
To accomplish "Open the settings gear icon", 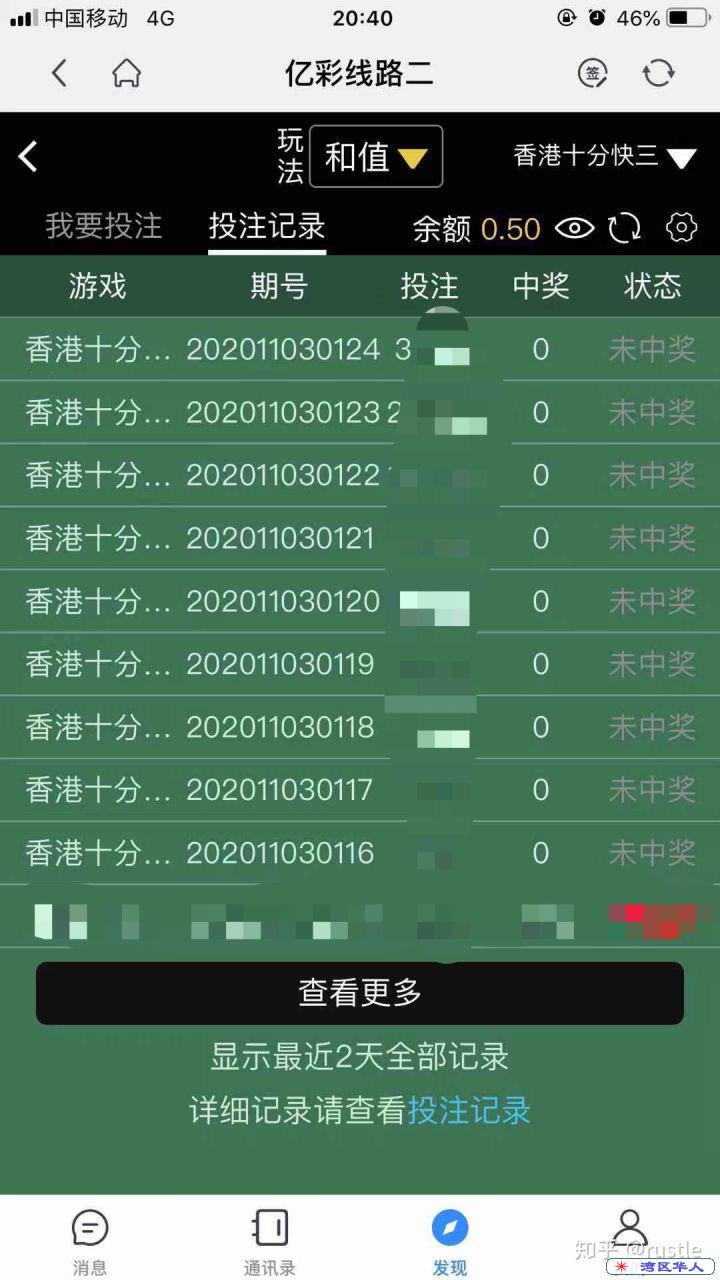I will [681, 228].
